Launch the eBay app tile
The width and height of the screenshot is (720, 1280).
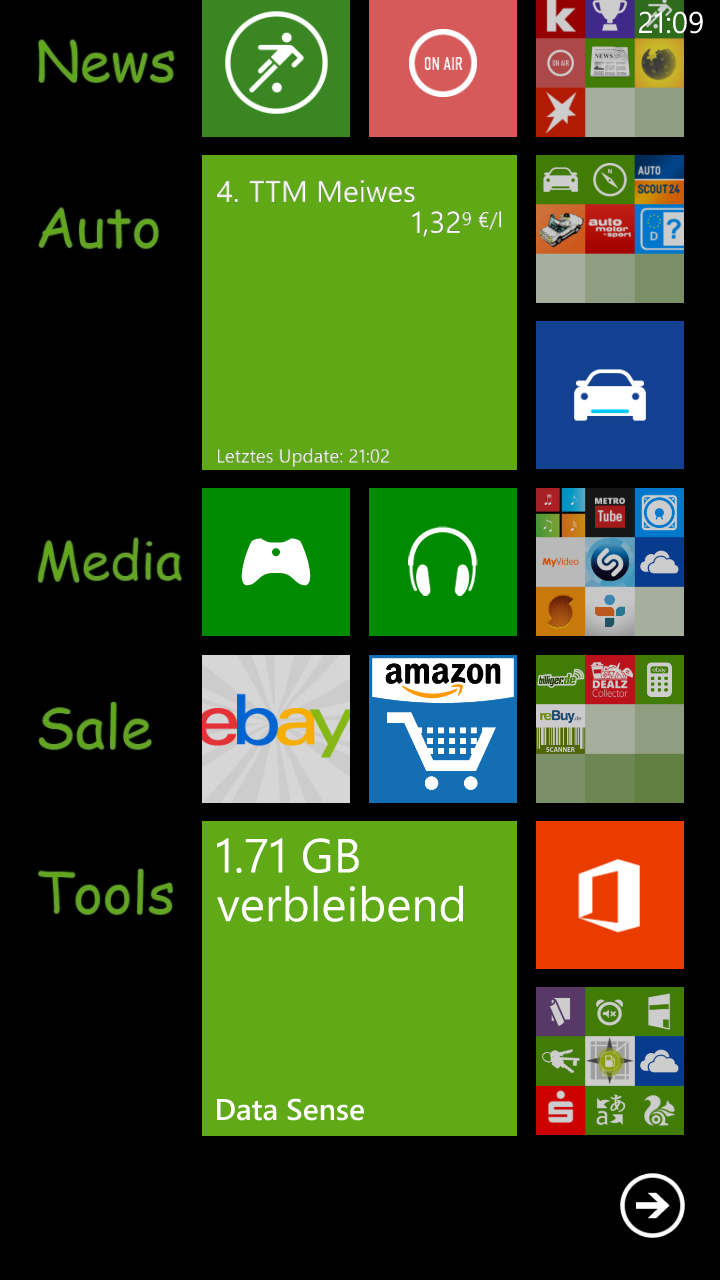click(x=276, y=729)
